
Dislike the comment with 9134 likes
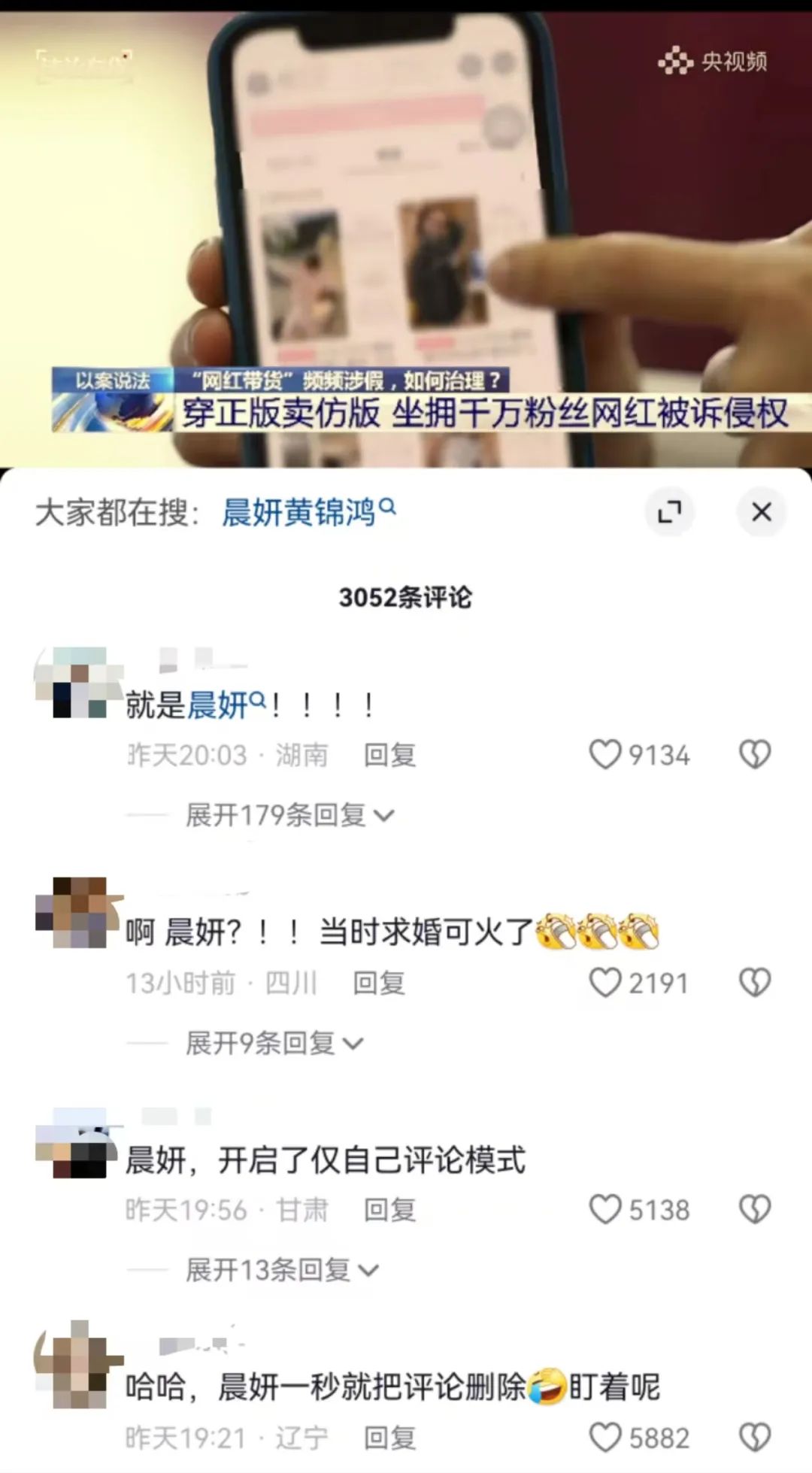(755, 754)
